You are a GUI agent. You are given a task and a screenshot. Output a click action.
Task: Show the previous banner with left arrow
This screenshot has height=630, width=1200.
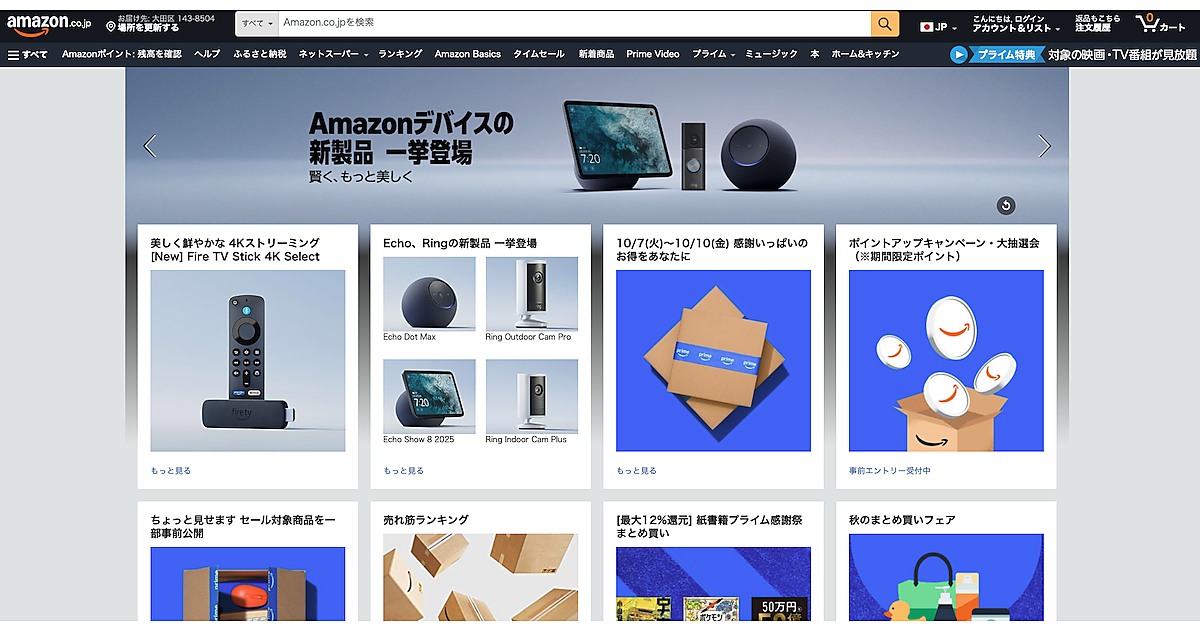click(150, 146)
